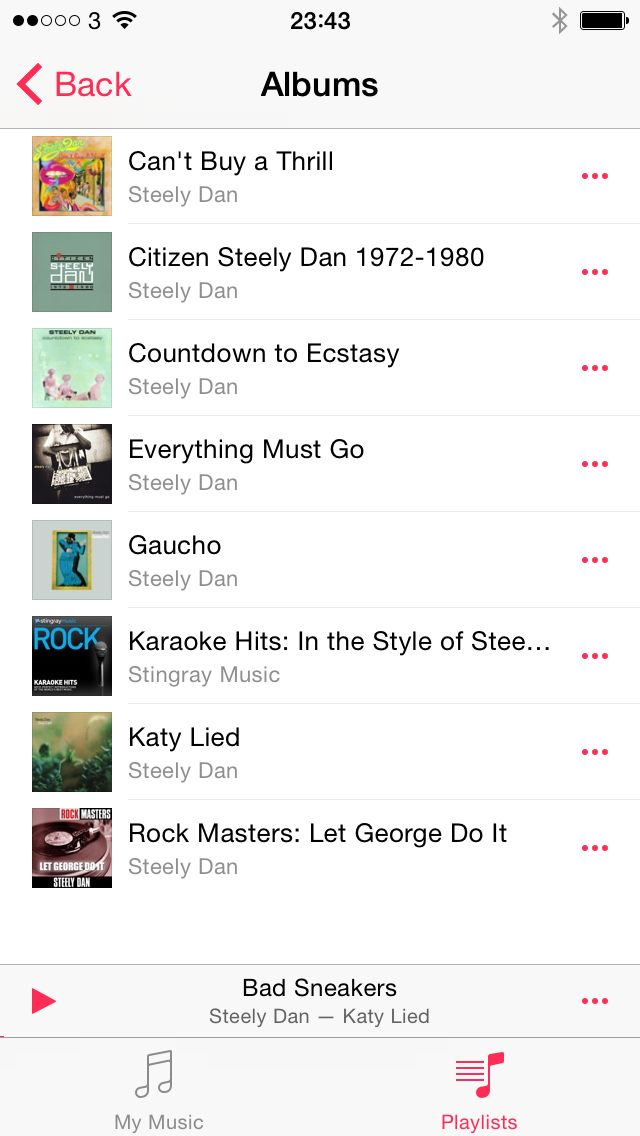
Task: Open the Karaoke Hits album by Stingray Music
Action: (320, 656)
